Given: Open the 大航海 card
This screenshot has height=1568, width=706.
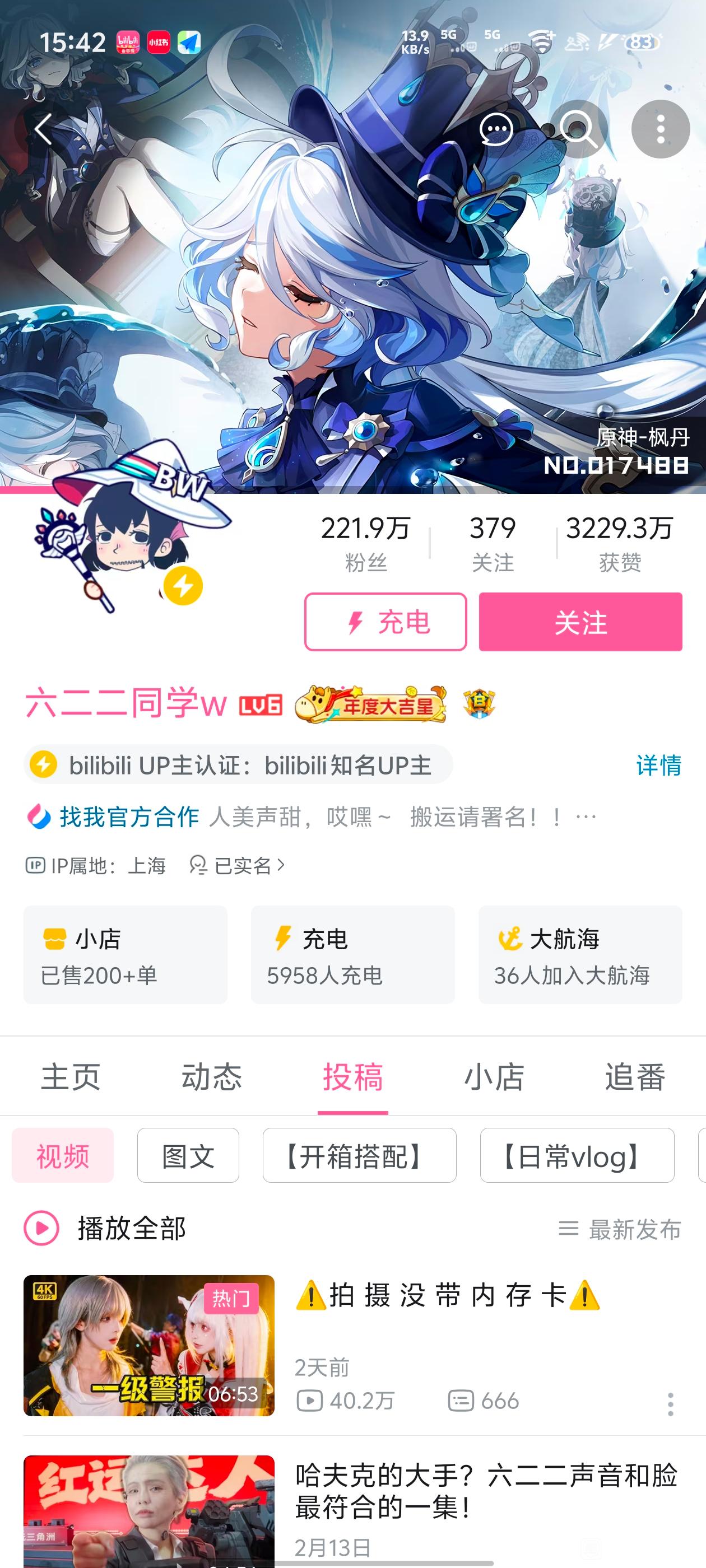Looking at the screenshot, I should pyautogui.click(x=580, y=954).
